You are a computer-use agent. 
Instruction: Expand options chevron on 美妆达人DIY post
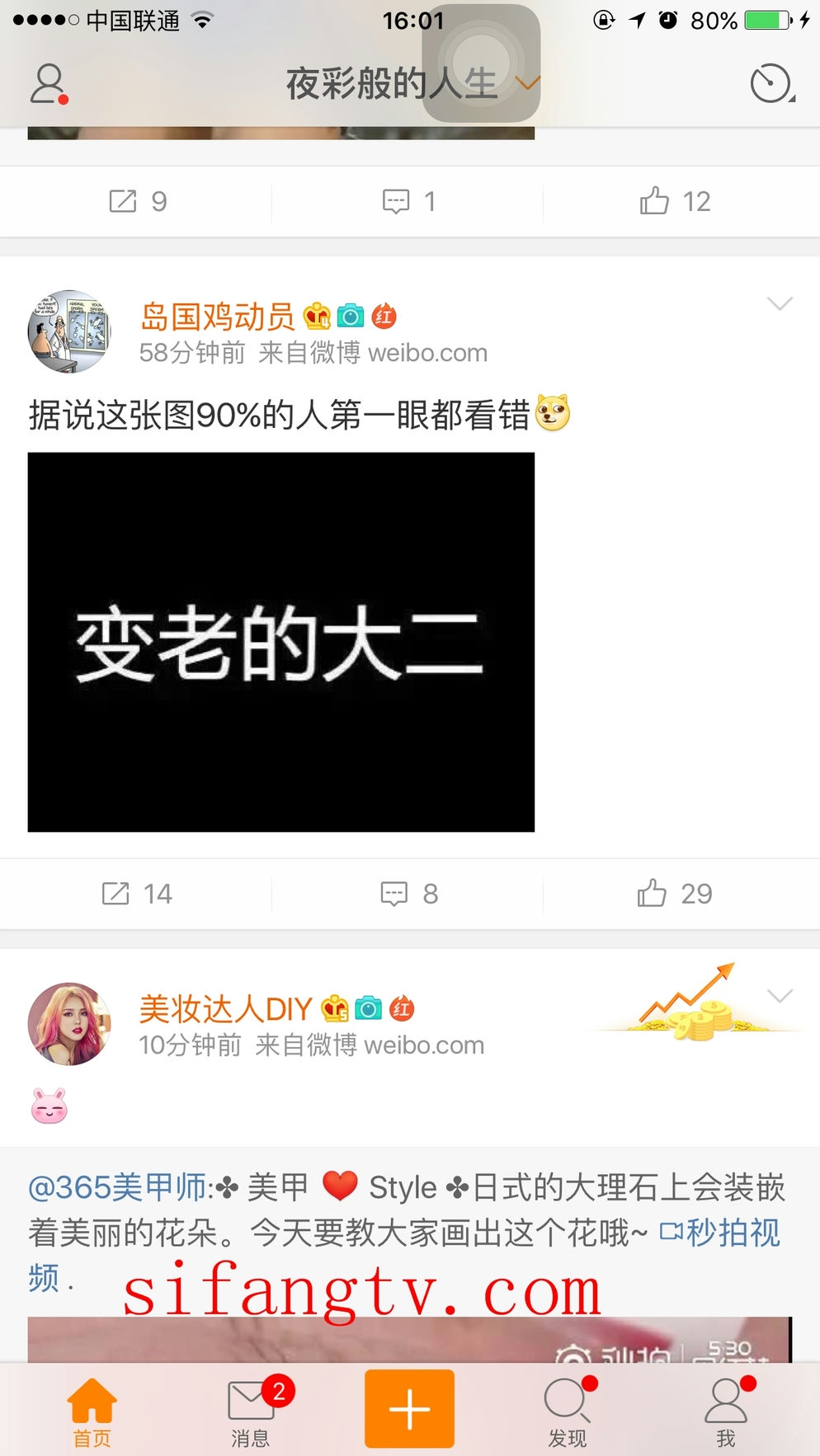(x=780, y=996)
